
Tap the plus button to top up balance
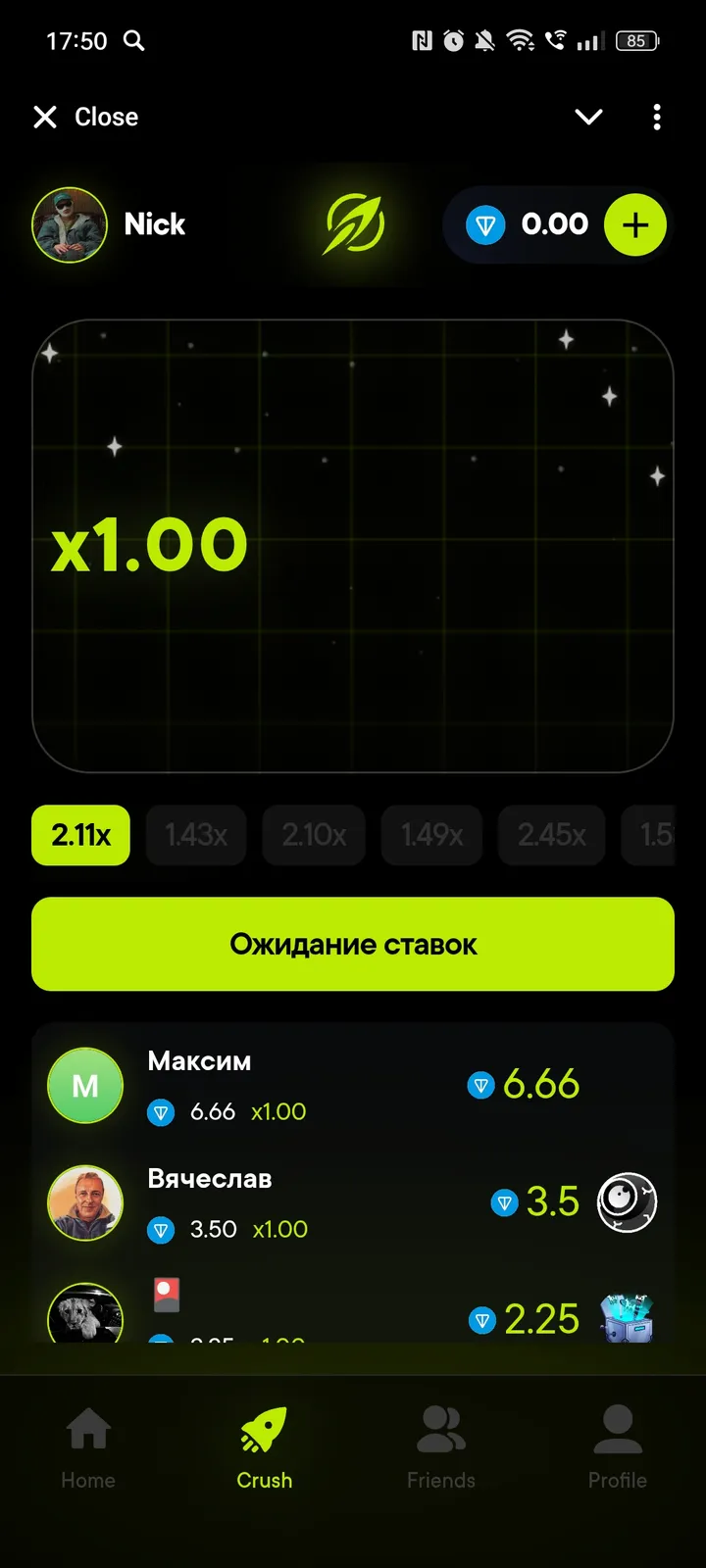[634, 224]
